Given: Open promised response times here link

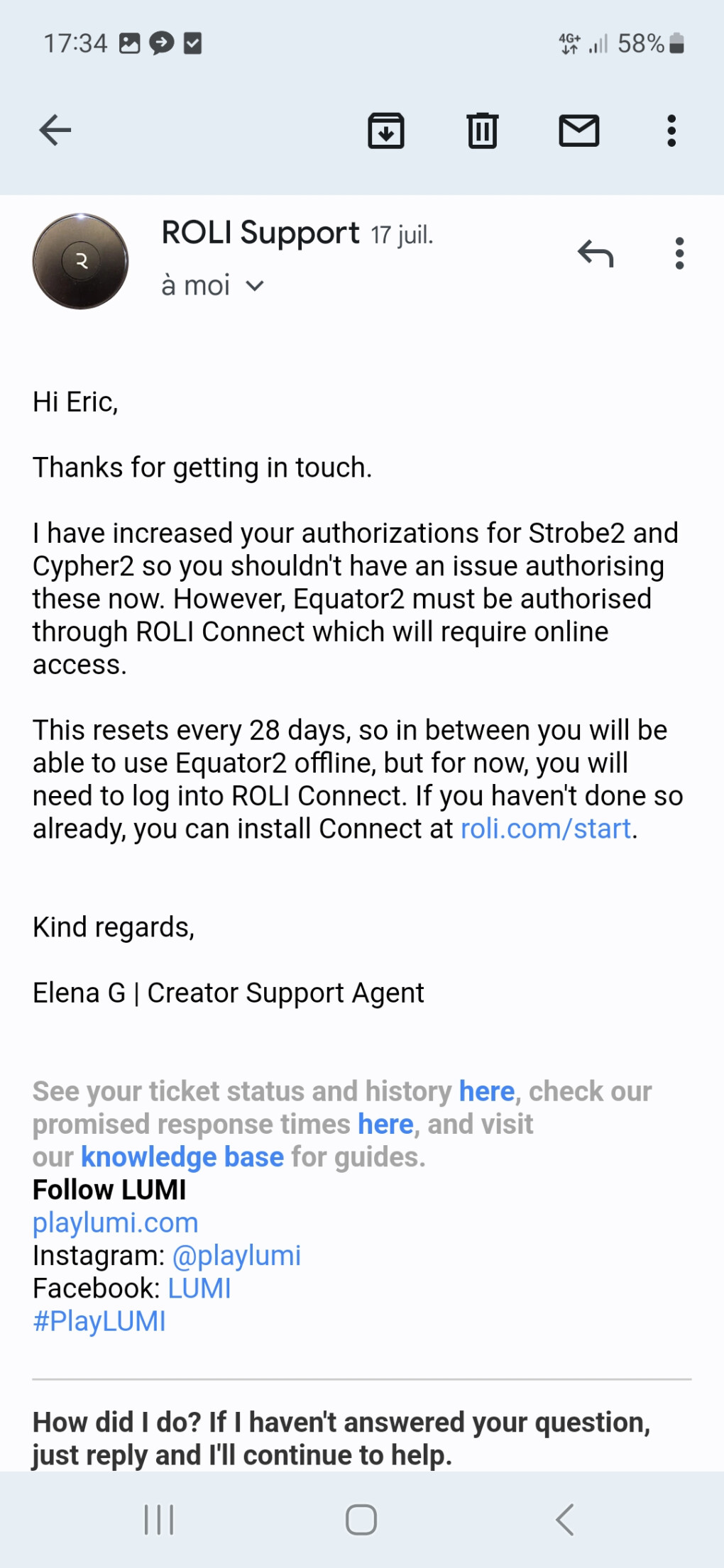Looking at the screenshot, I should 385,1124.
